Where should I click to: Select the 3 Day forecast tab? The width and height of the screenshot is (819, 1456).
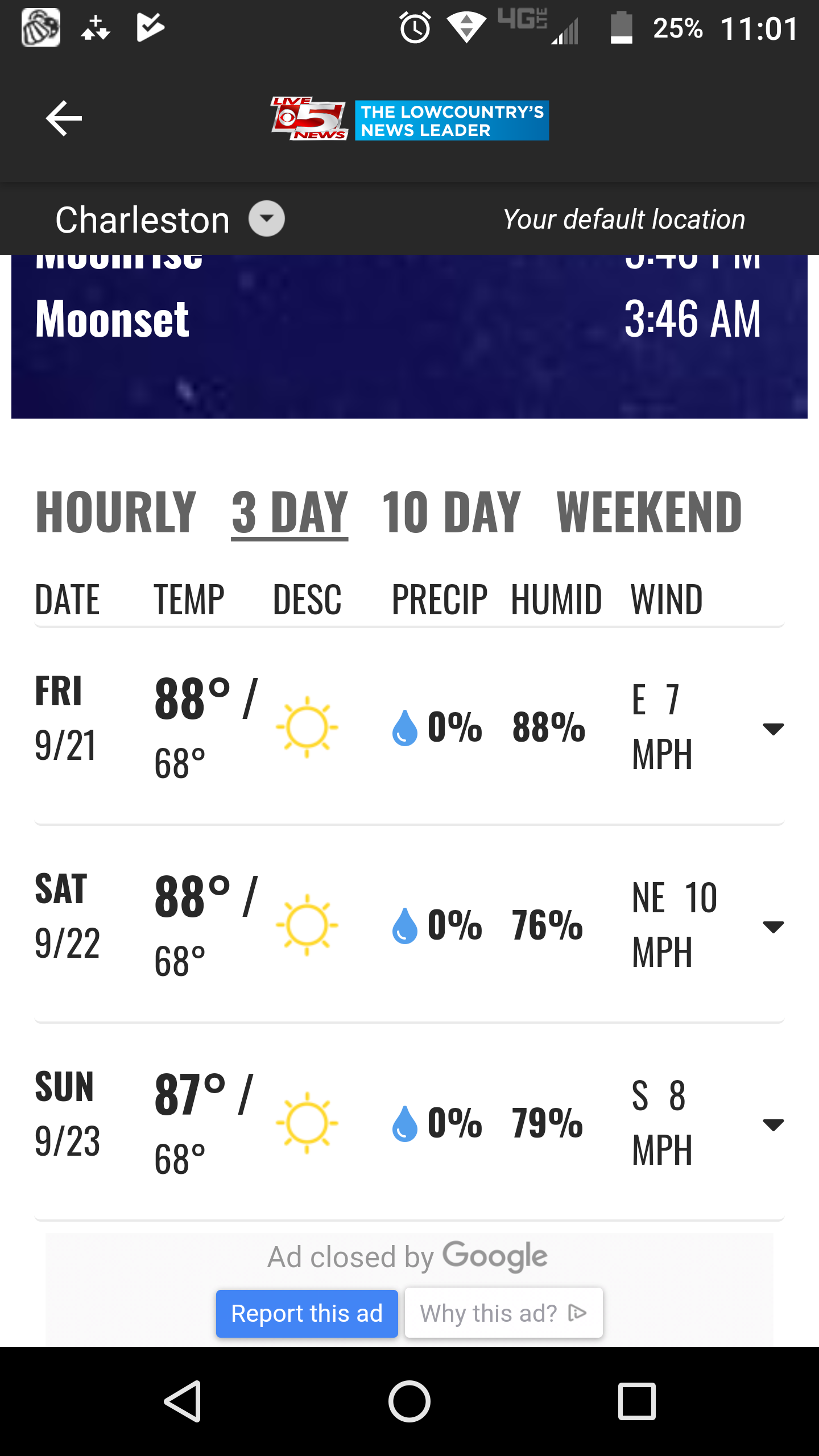coord(289,512)
